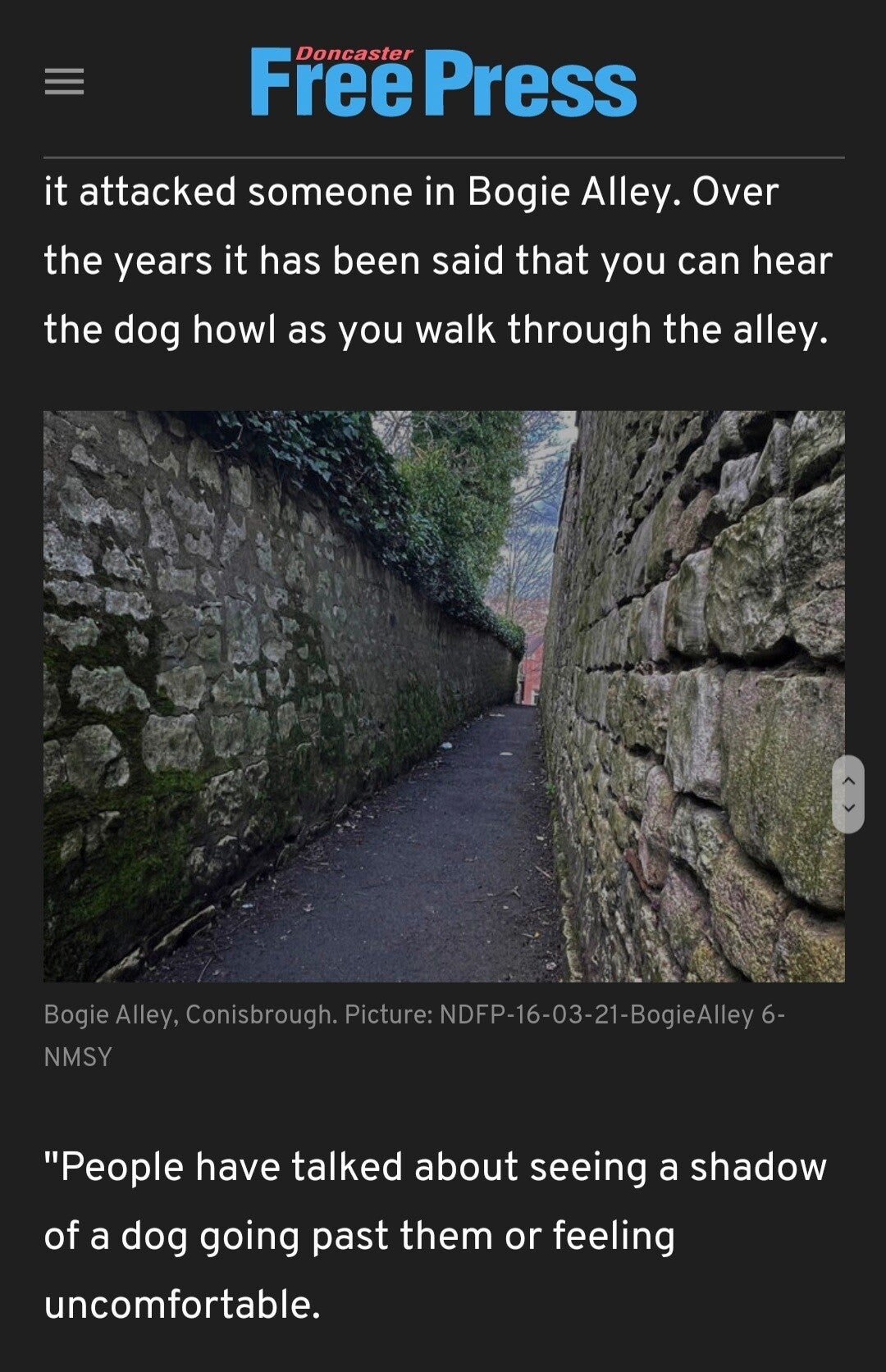
Task: Go to Doncaster Free Press homepage
Action: tap(443, 80)
